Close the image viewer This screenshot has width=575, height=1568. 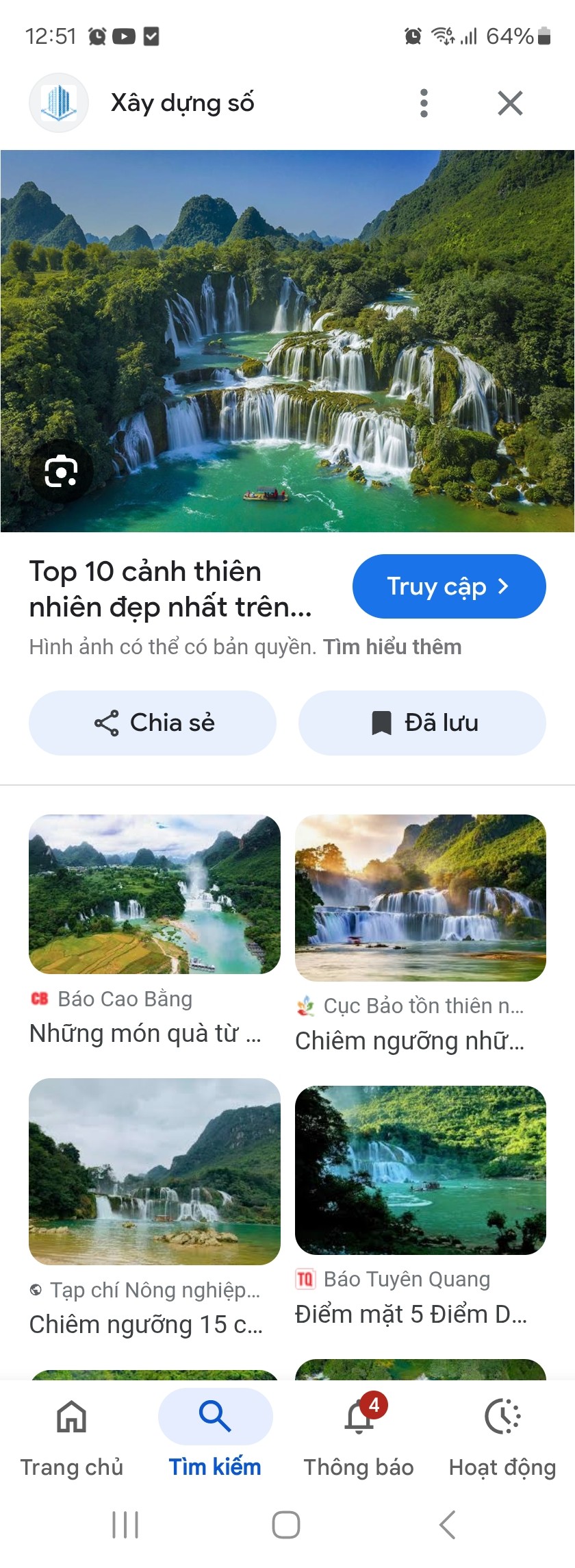(x=510, y=103)
